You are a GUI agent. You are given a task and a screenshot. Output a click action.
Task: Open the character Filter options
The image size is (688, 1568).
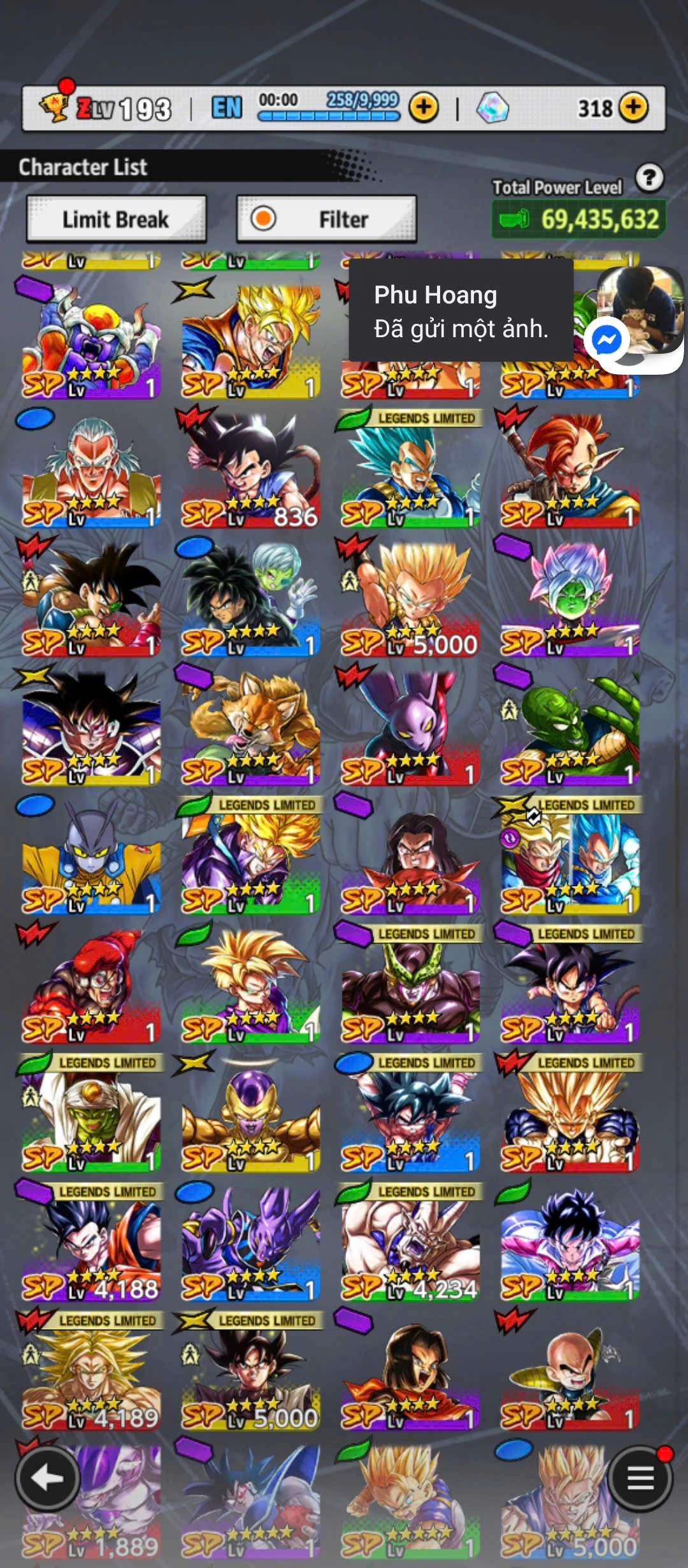tap(327, 219)
